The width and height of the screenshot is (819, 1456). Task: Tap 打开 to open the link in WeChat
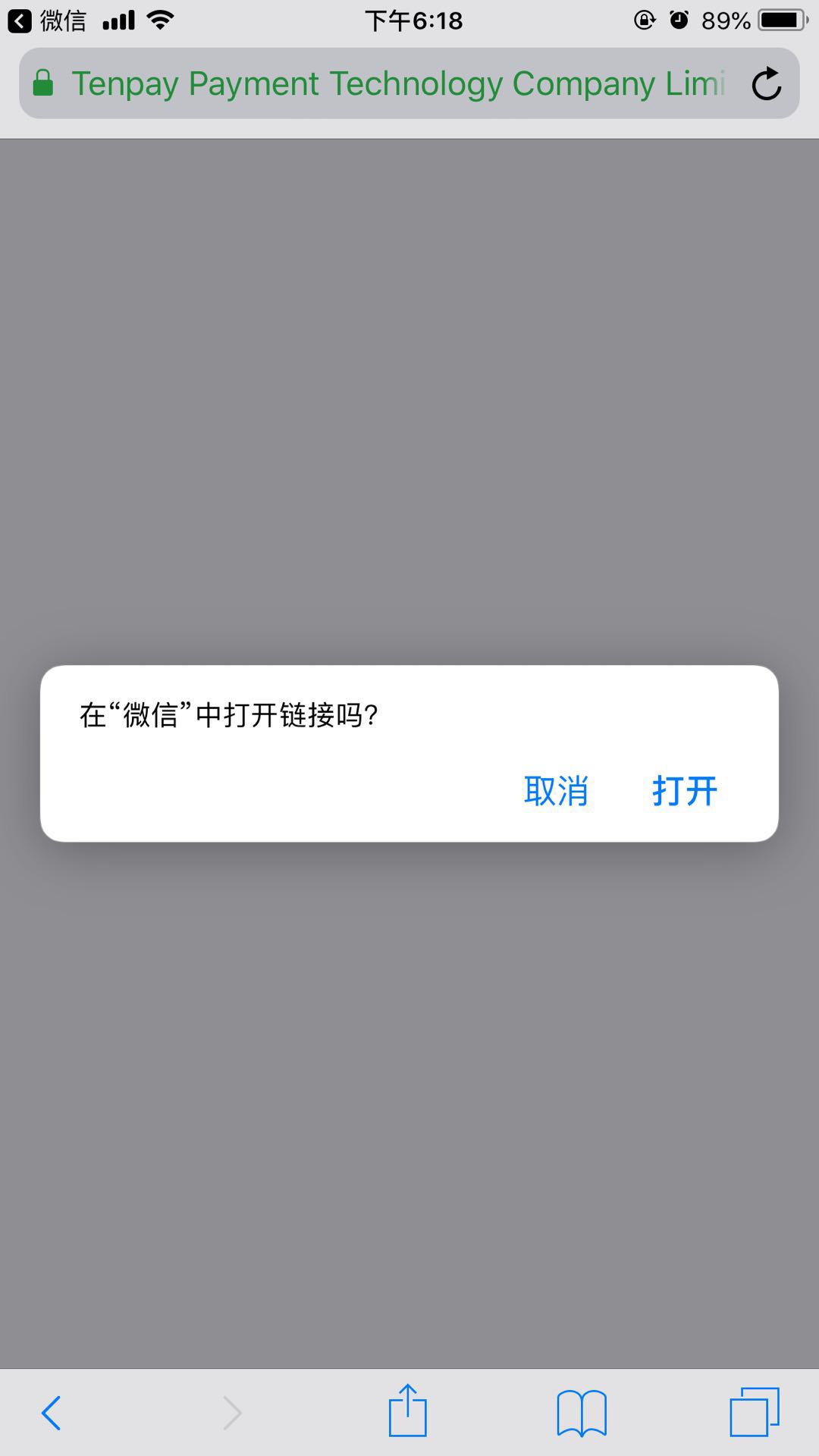685,791
